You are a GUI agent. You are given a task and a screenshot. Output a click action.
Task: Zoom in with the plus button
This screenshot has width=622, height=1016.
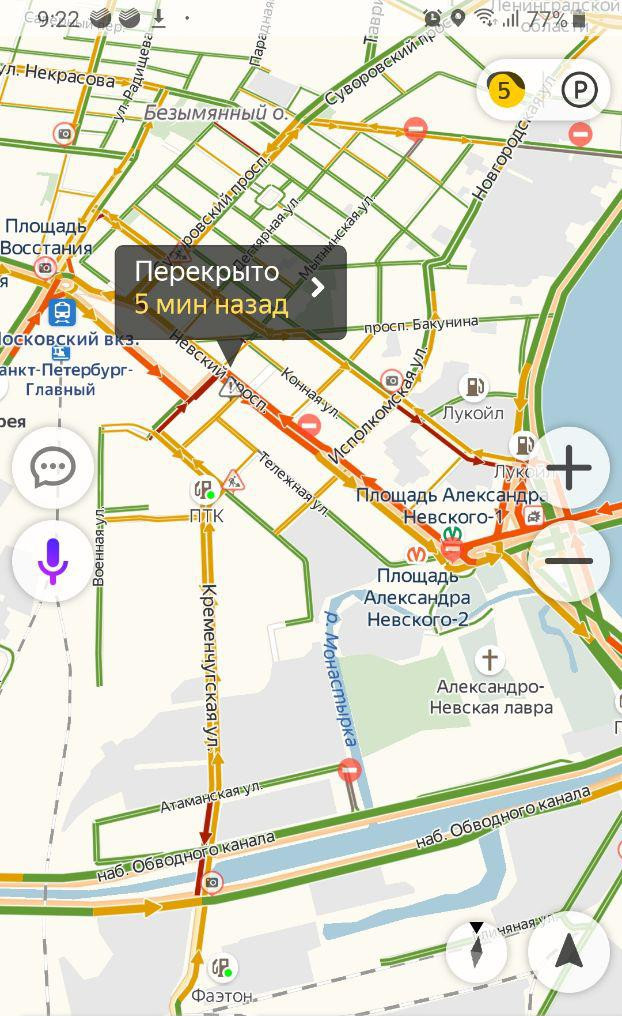coord(569,467)
